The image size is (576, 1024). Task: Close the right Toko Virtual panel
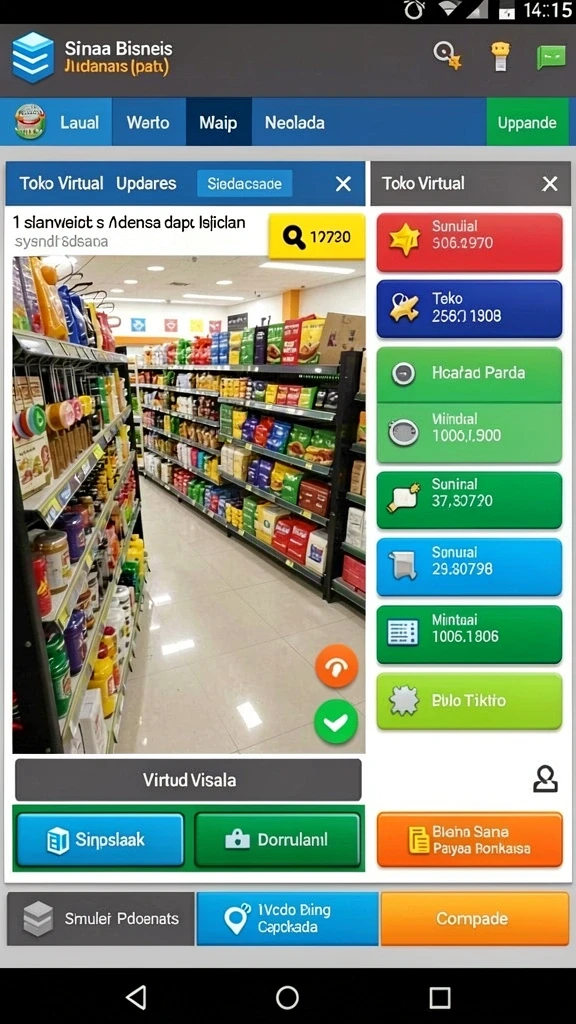pos(550,184)
